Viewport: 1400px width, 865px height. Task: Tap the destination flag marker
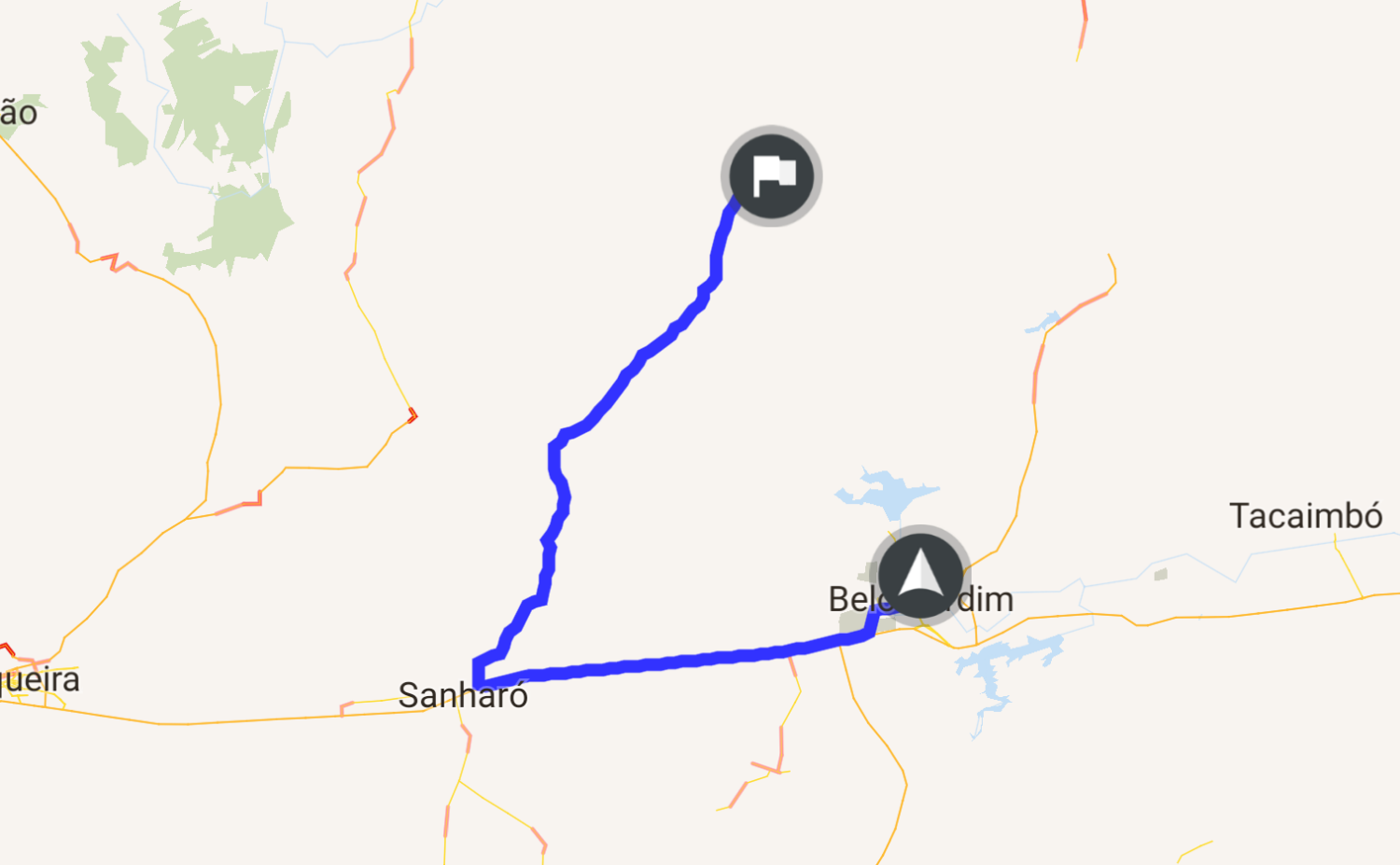click(771, 176)
